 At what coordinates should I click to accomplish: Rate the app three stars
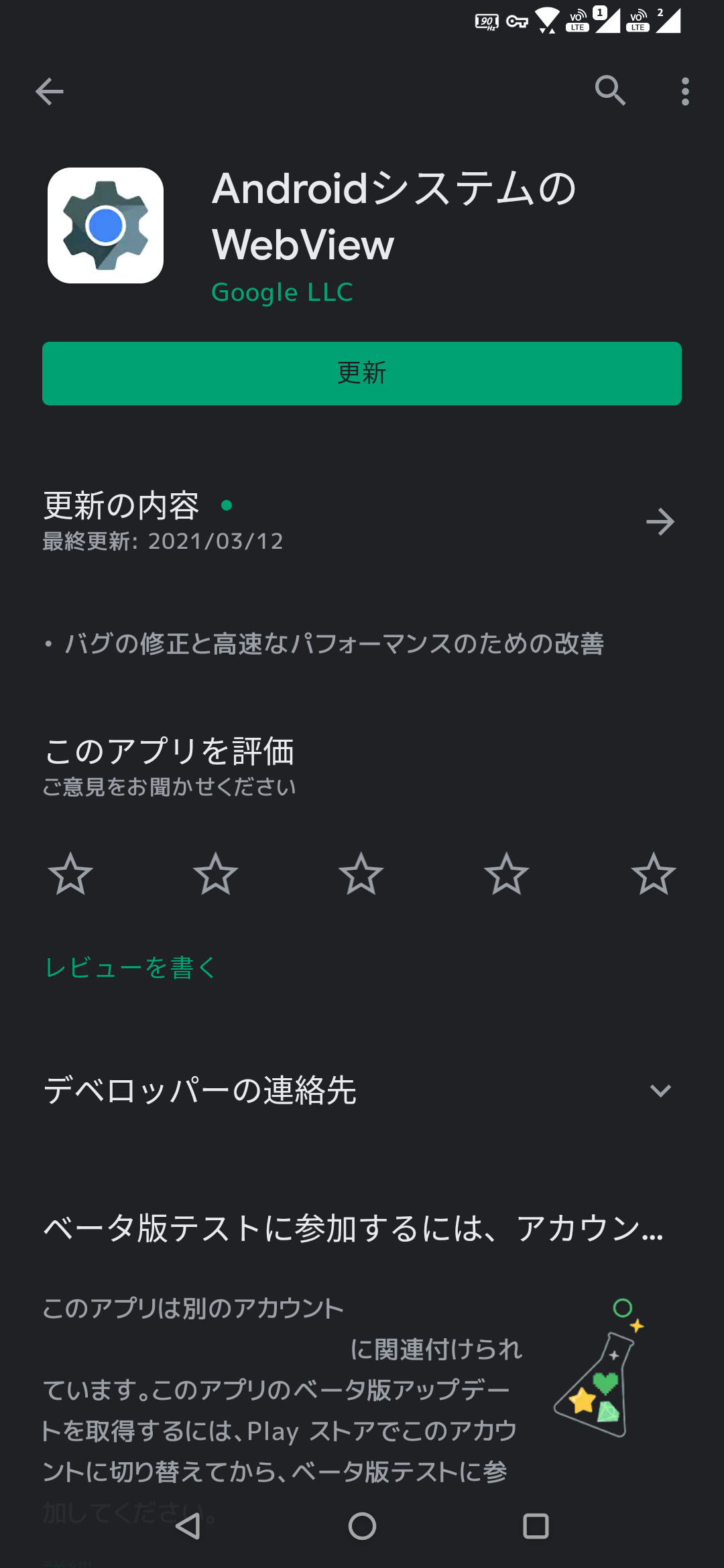point(361,874)
